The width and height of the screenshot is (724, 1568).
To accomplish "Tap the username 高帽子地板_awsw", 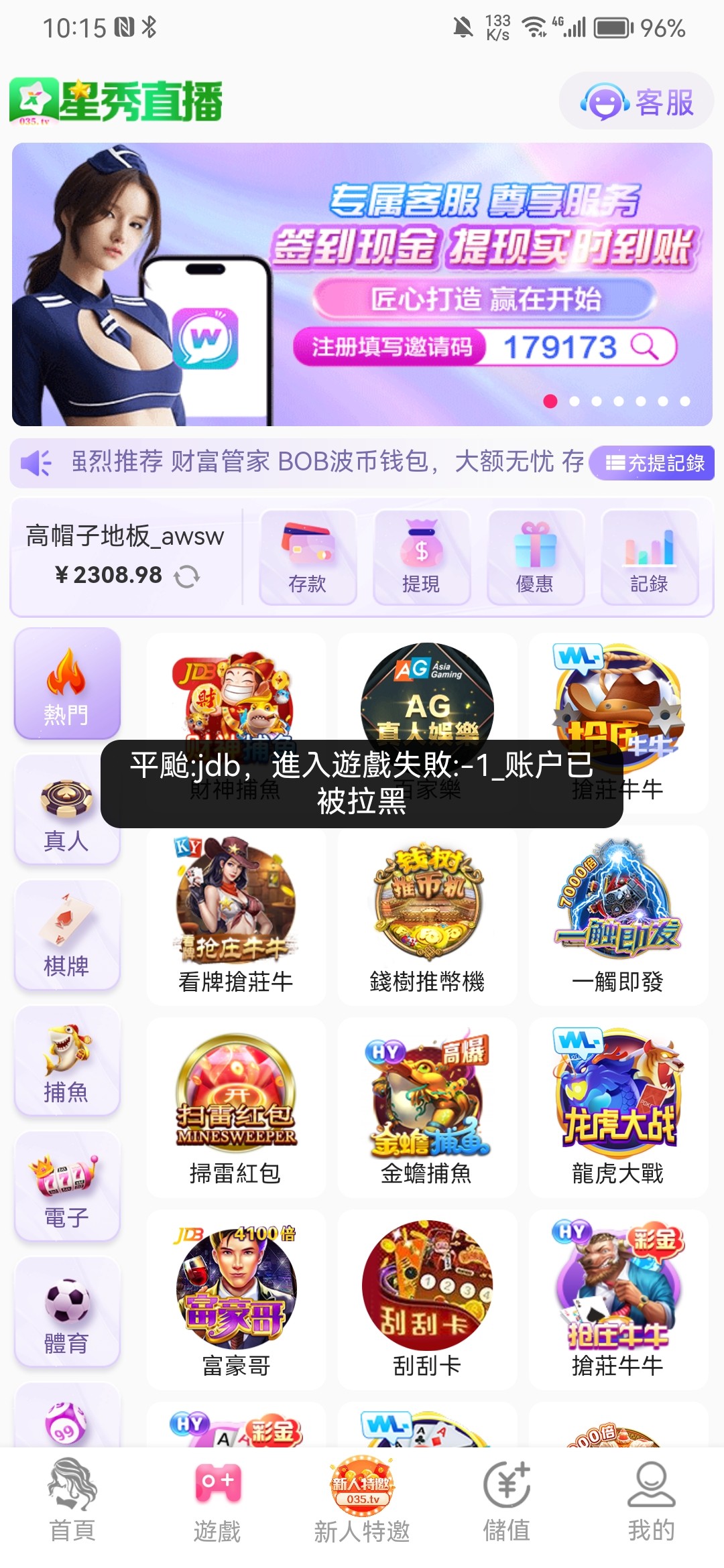I will click(125, 536).
